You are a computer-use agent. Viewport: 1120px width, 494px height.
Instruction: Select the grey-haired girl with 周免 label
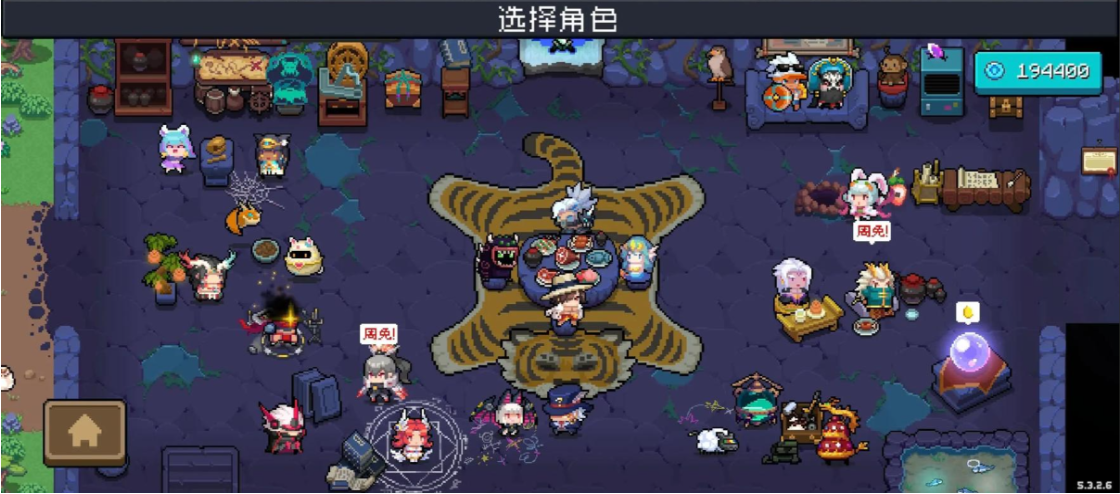381,375
